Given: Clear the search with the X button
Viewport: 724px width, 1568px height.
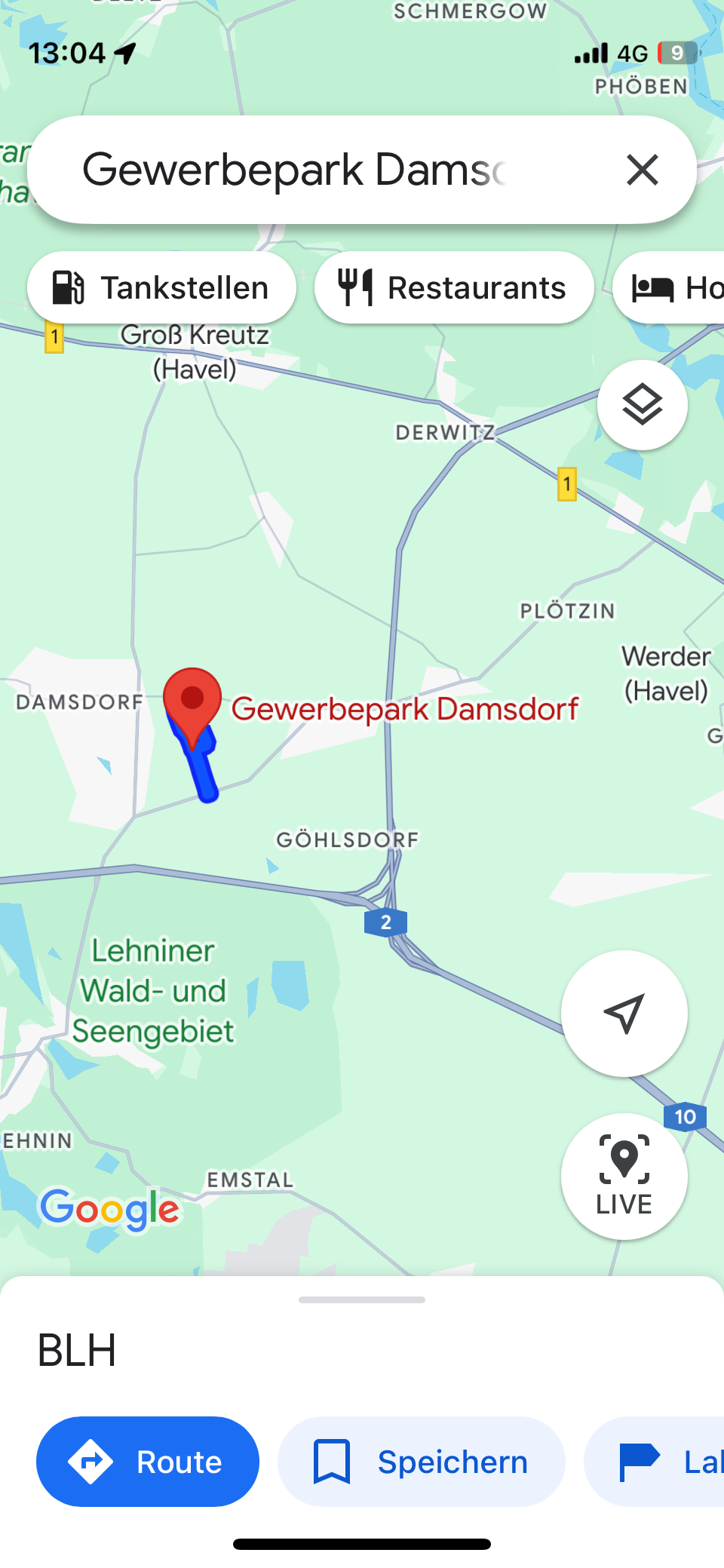Looking at the screenshot, I should coord(642,170).
